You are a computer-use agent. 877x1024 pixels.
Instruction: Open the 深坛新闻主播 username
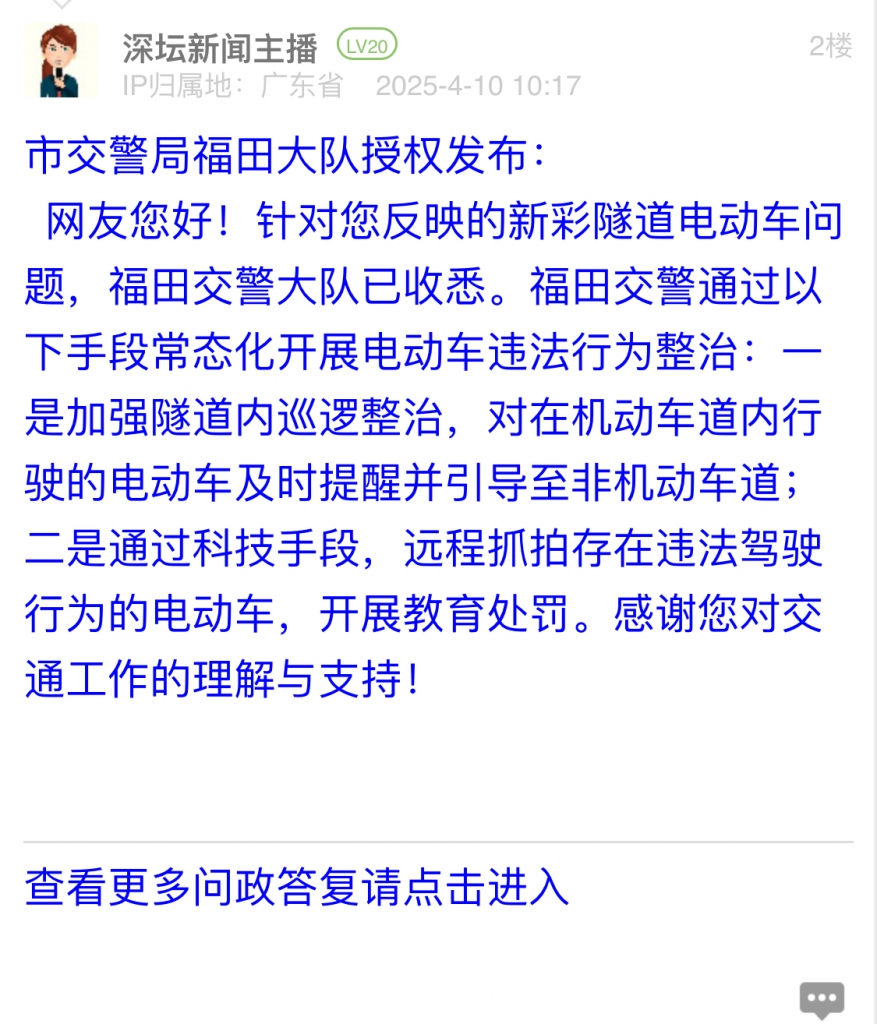tap(220, 46)
